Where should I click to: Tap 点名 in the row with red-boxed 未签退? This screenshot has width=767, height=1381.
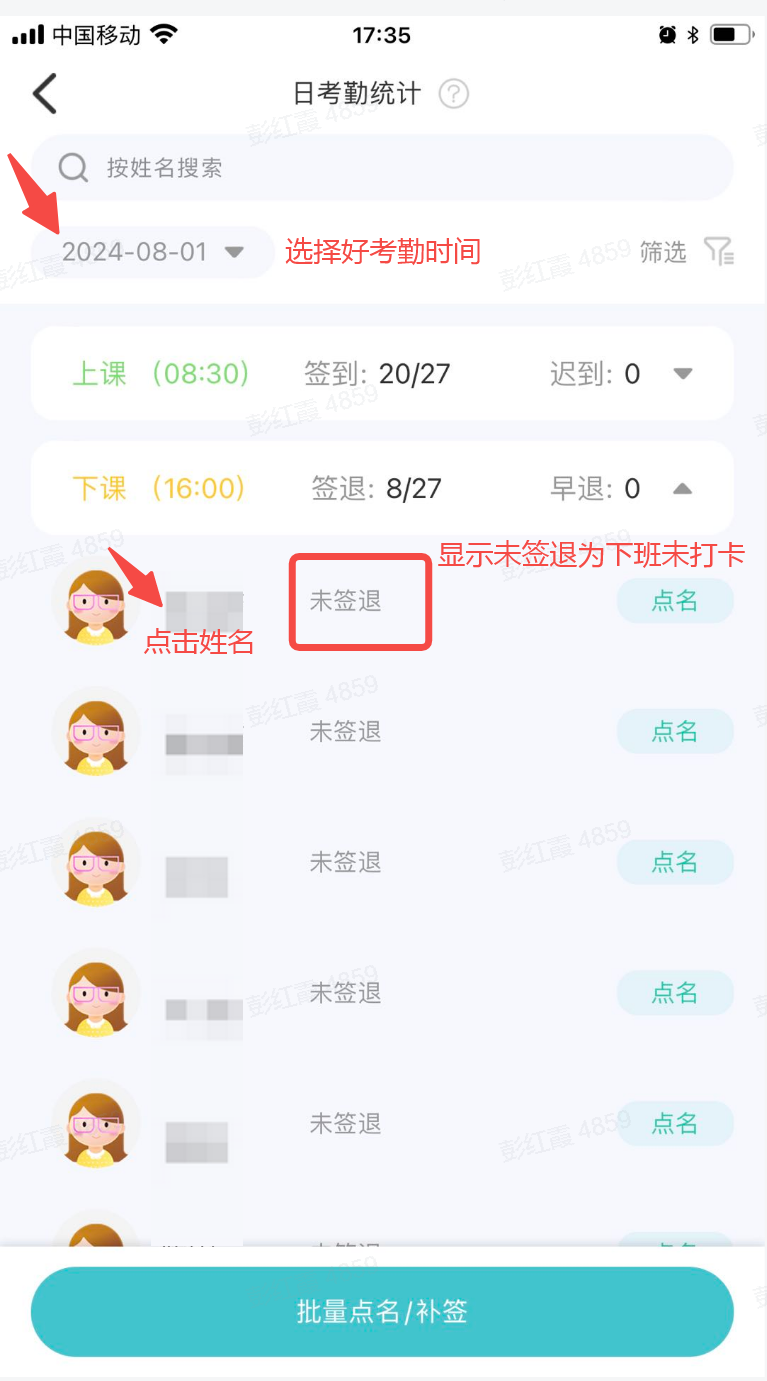(675, 601)
